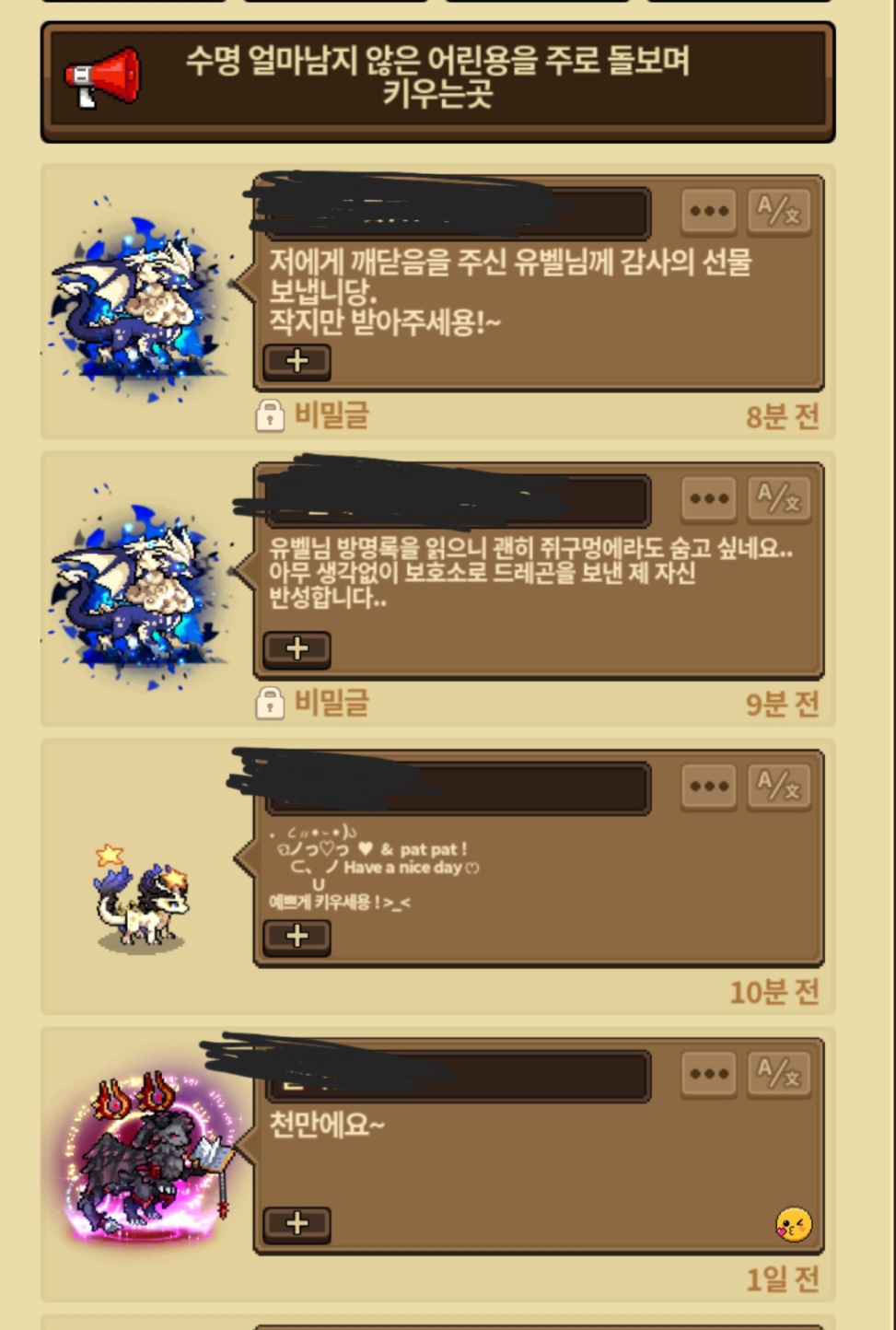Screen dimensions: 896x1330
Task: Tap the plus button under the 8분 전 message
Action: (297, 361)
